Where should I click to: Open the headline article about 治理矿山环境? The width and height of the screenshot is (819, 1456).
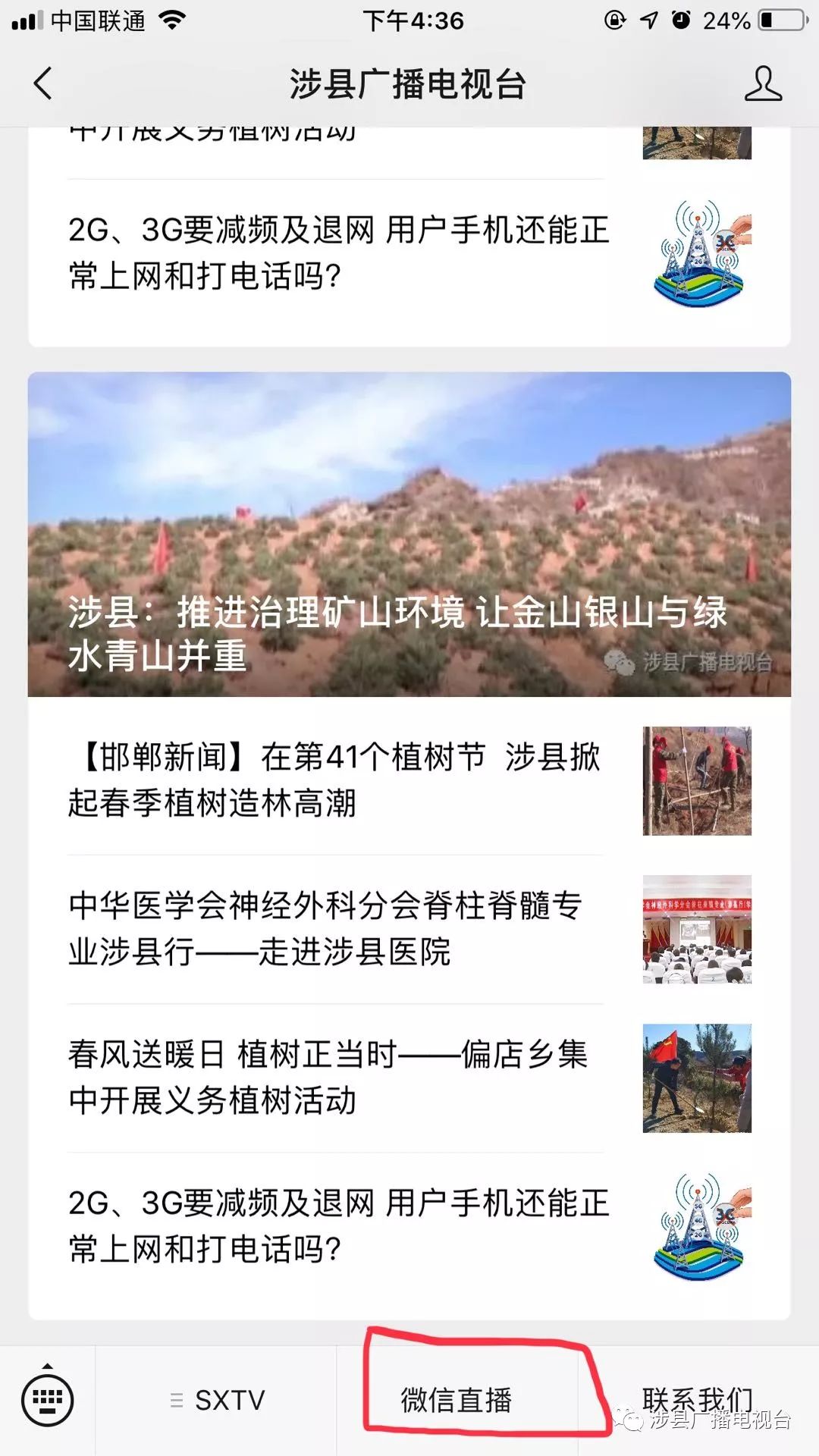click(x=409, y=534)
